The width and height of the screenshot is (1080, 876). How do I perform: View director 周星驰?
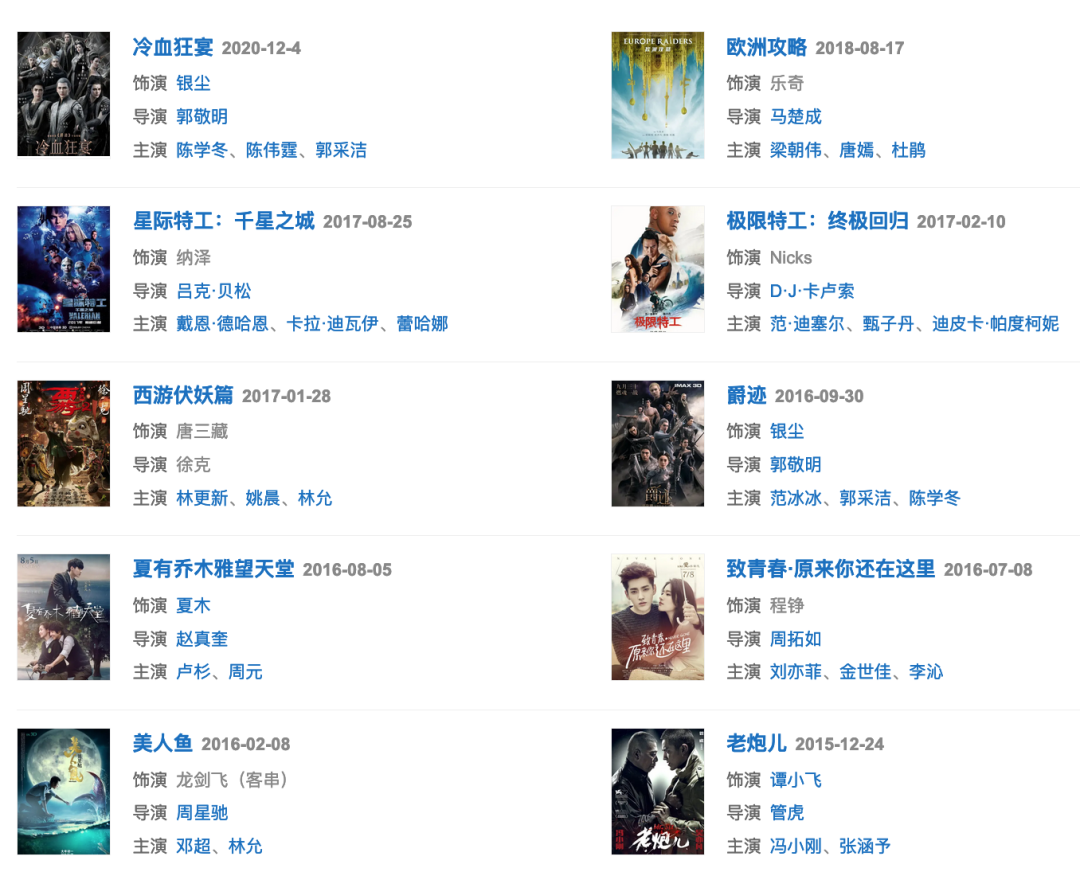point(202,813)
